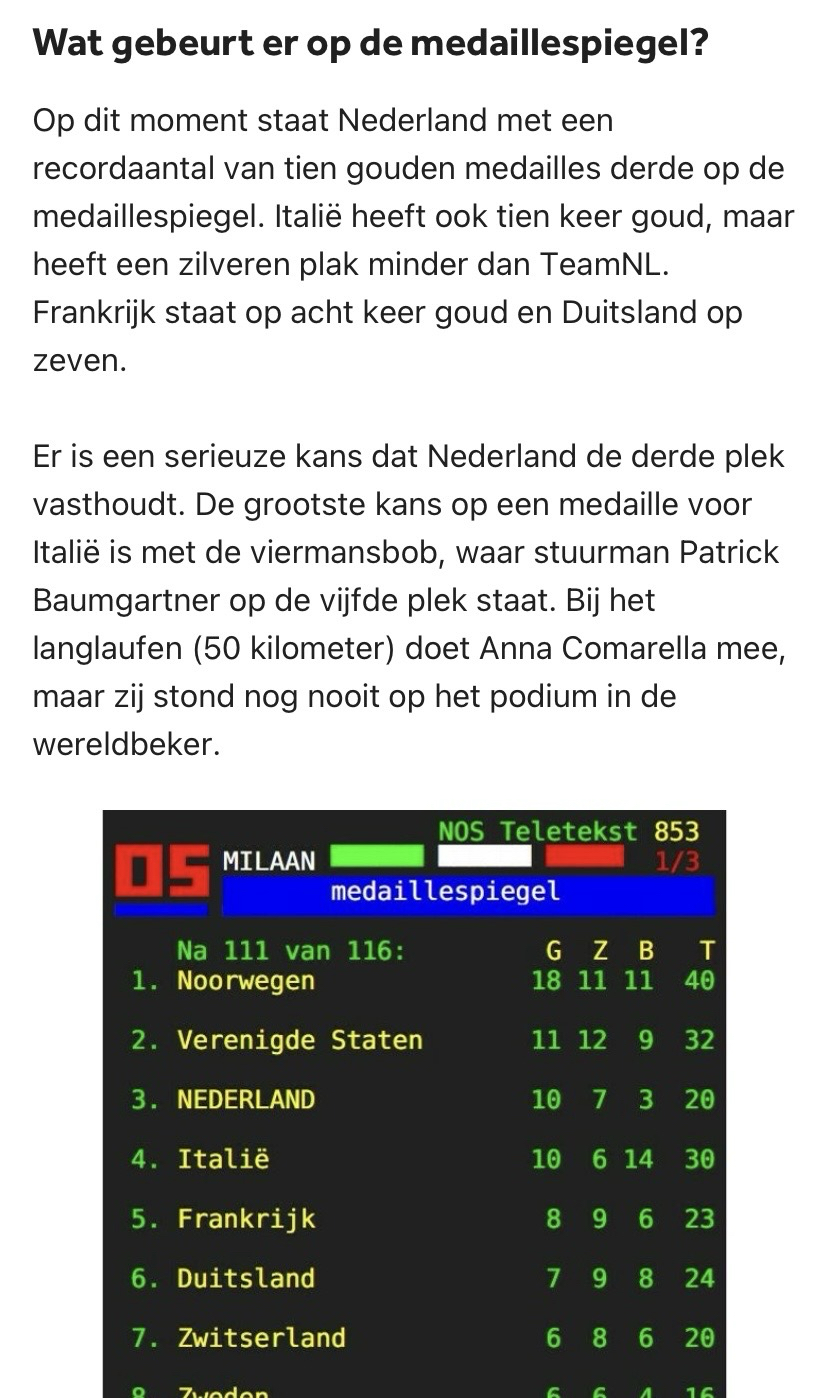Open the Teletekst medaillespiegel image
The image size is (828, 1398).
coord(414,1100)
